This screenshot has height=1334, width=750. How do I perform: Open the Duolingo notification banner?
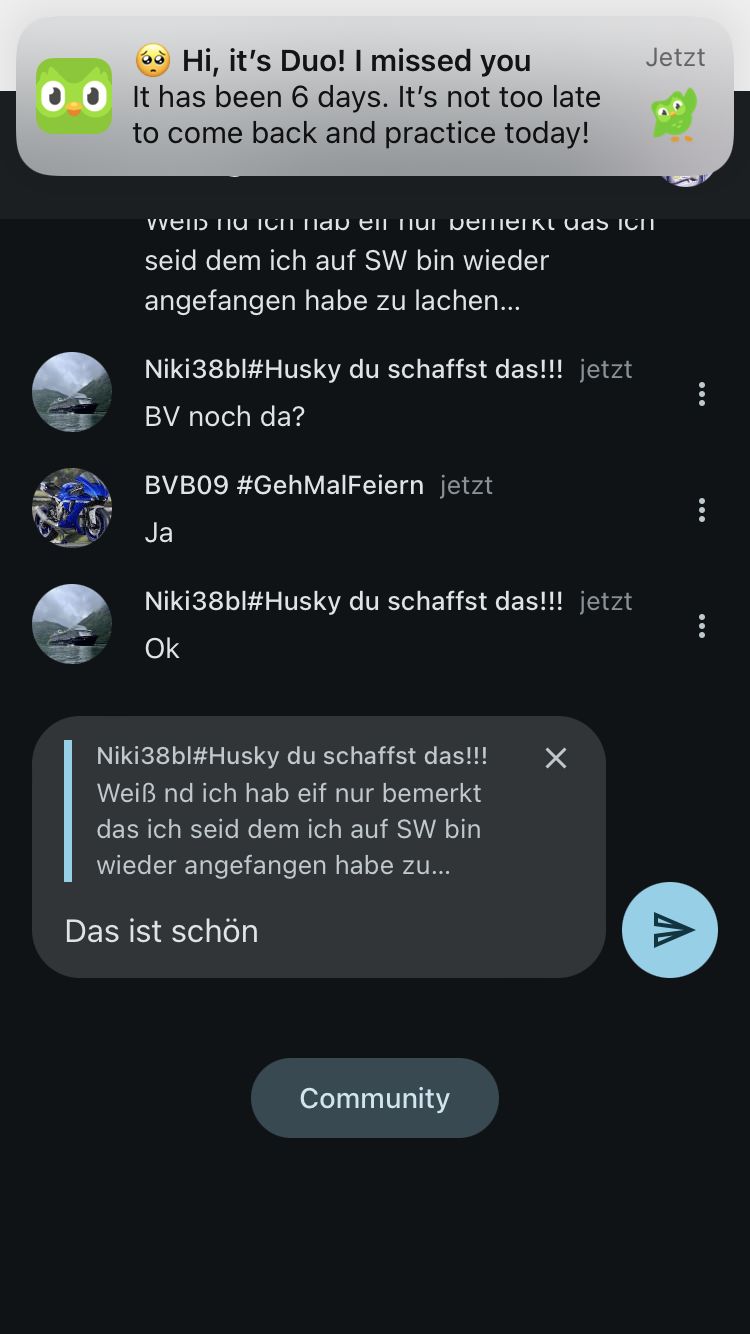(374, 97)
